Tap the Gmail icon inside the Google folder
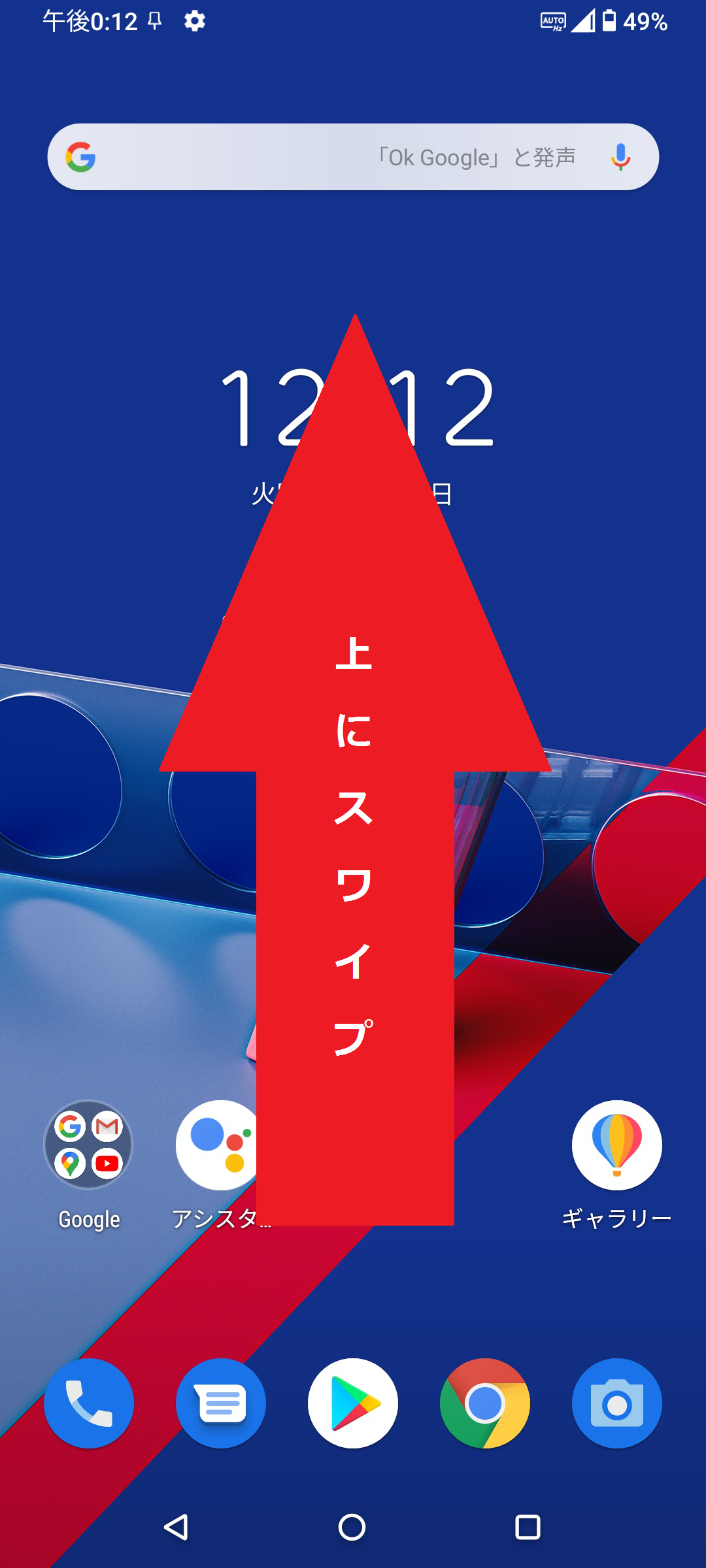 [107, 1126]
